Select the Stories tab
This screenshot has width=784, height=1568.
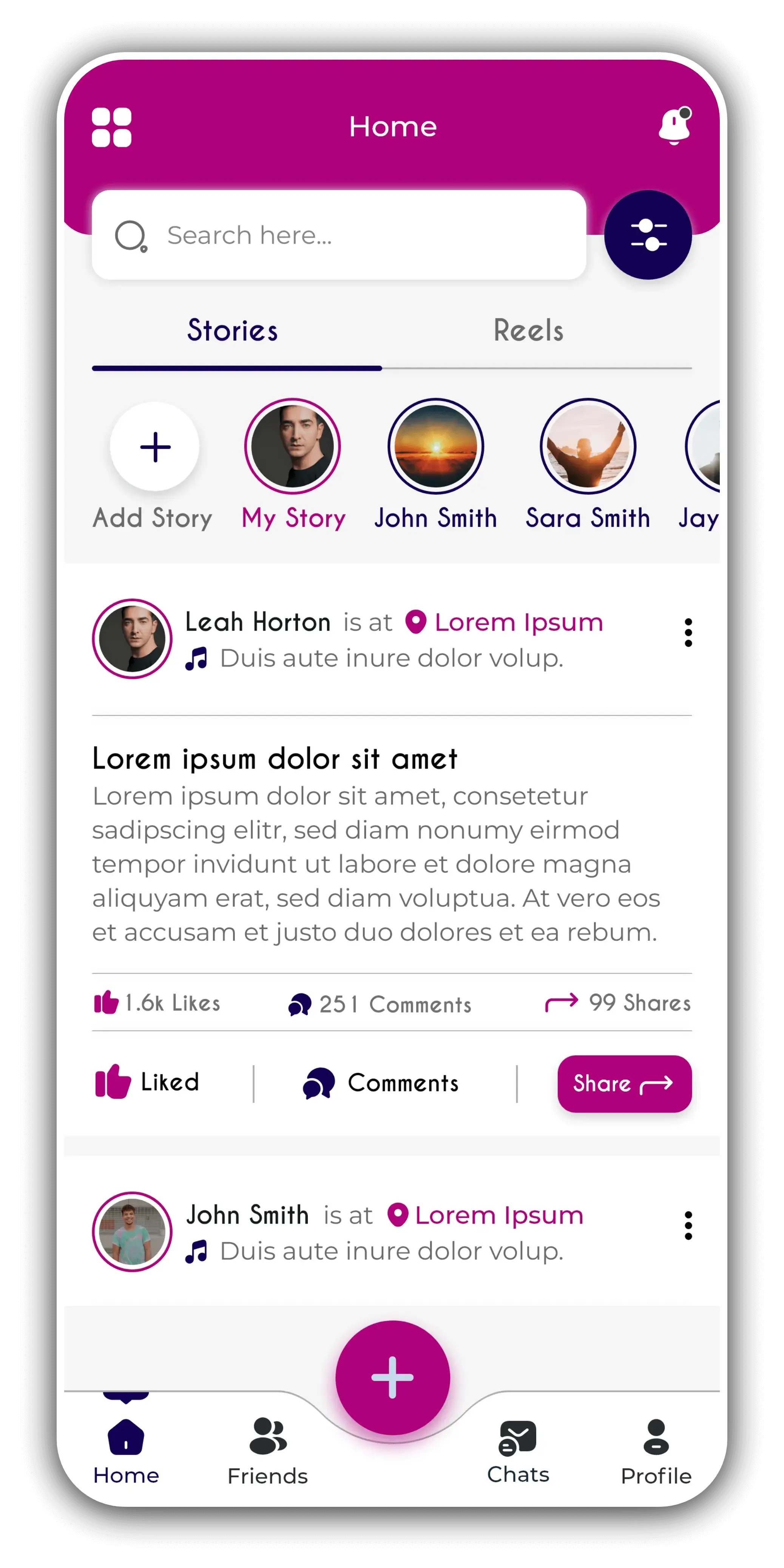click(233, 330)
